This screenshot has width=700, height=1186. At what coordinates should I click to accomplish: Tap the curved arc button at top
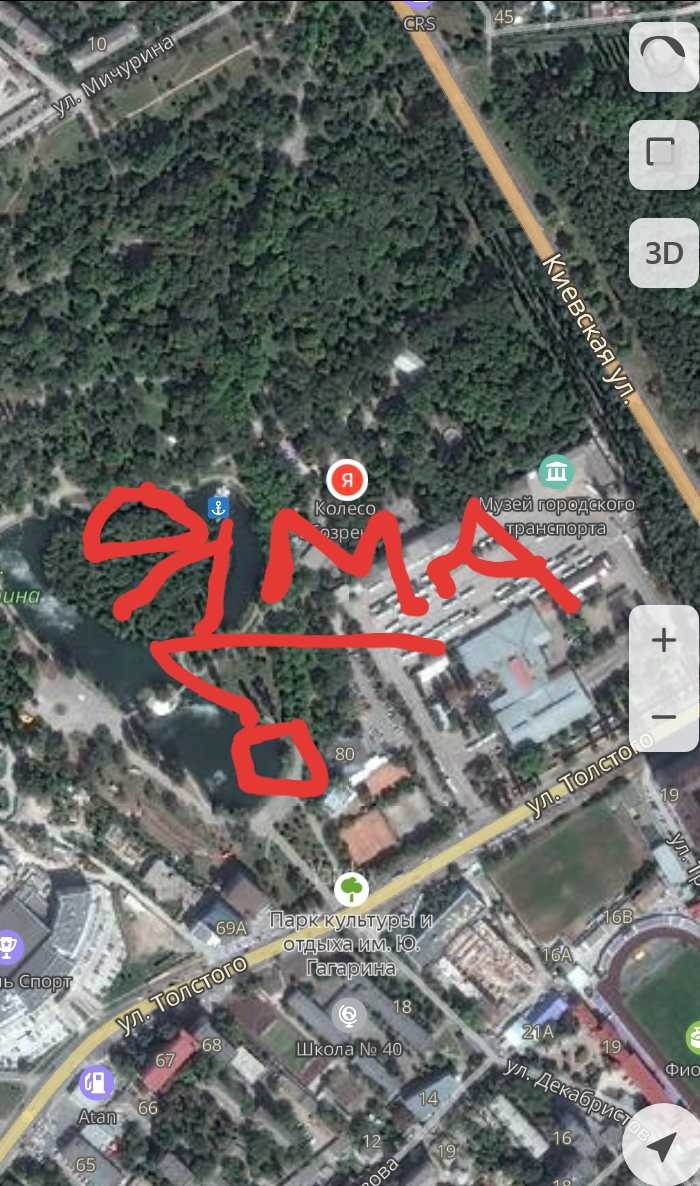(x=664, y=56)
